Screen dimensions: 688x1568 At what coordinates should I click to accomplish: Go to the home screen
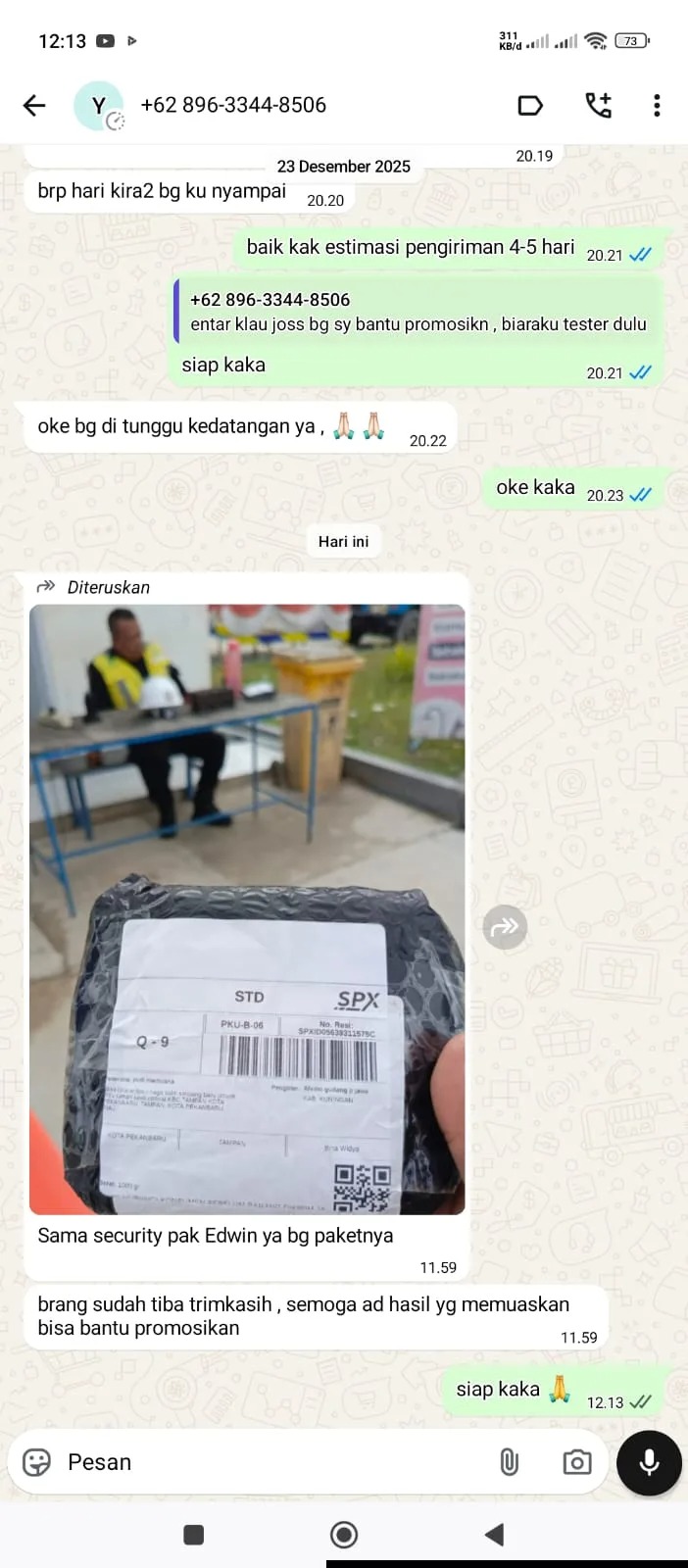point(344,1535)
